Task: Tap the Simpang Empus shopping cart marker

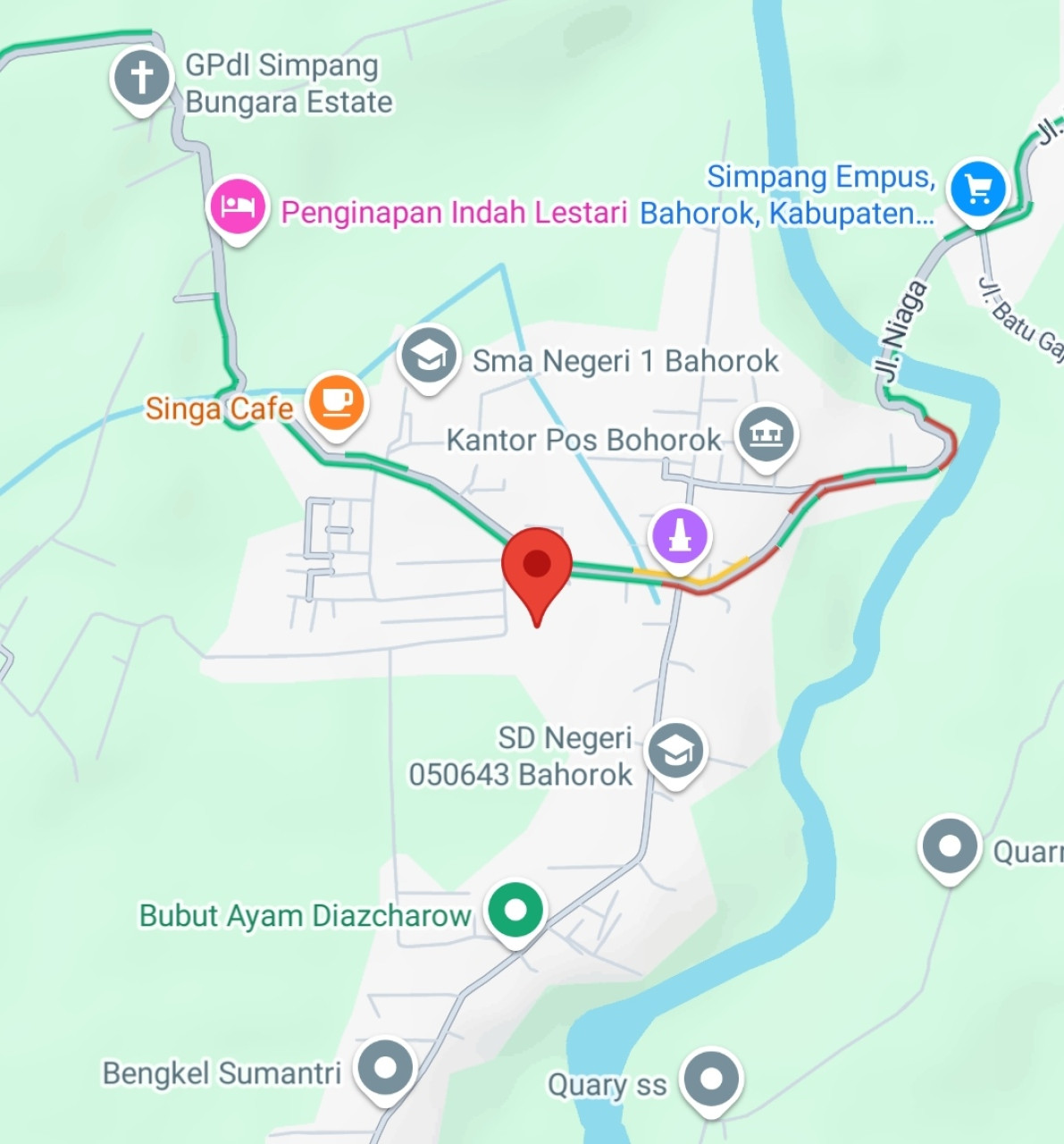Action: click(x=978, y=189)
